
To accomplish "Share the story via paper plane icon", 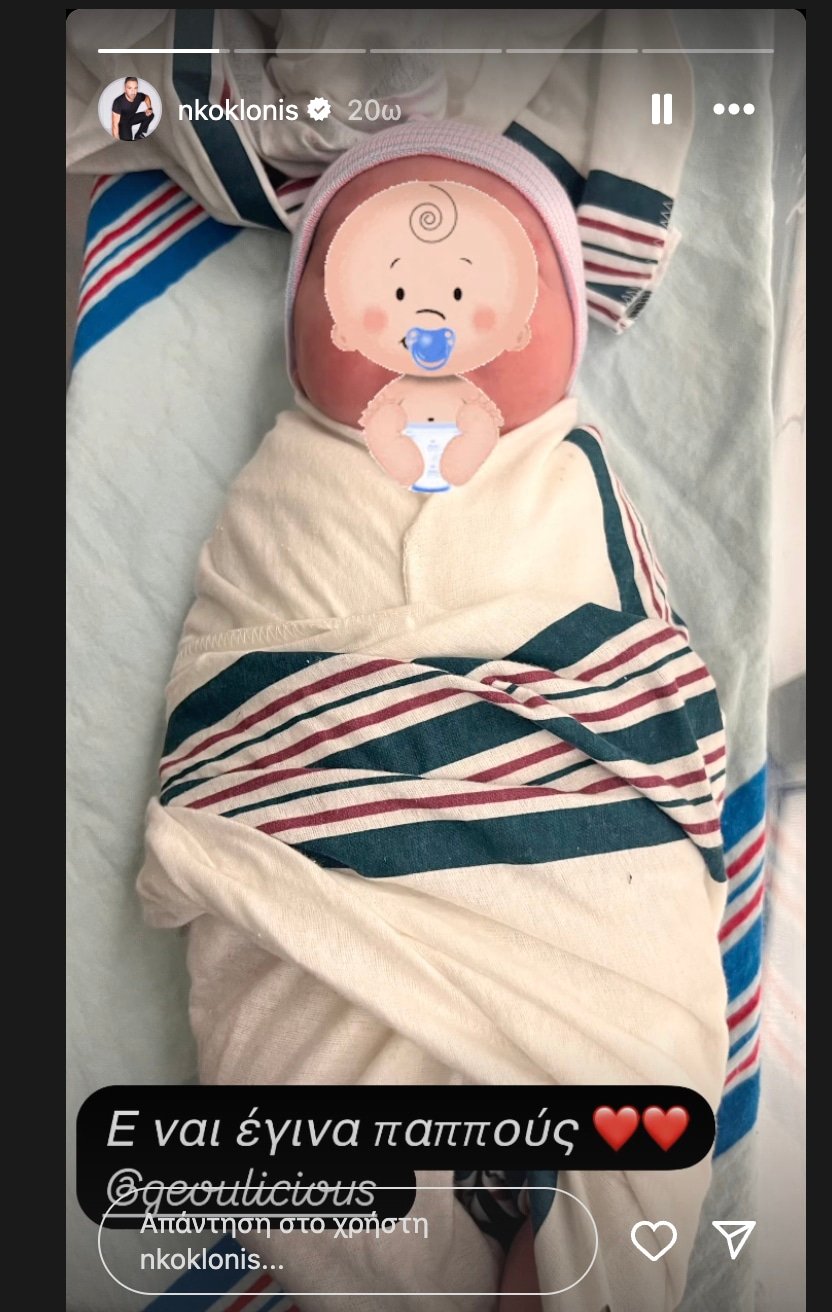I will (x=734, y=1240).
